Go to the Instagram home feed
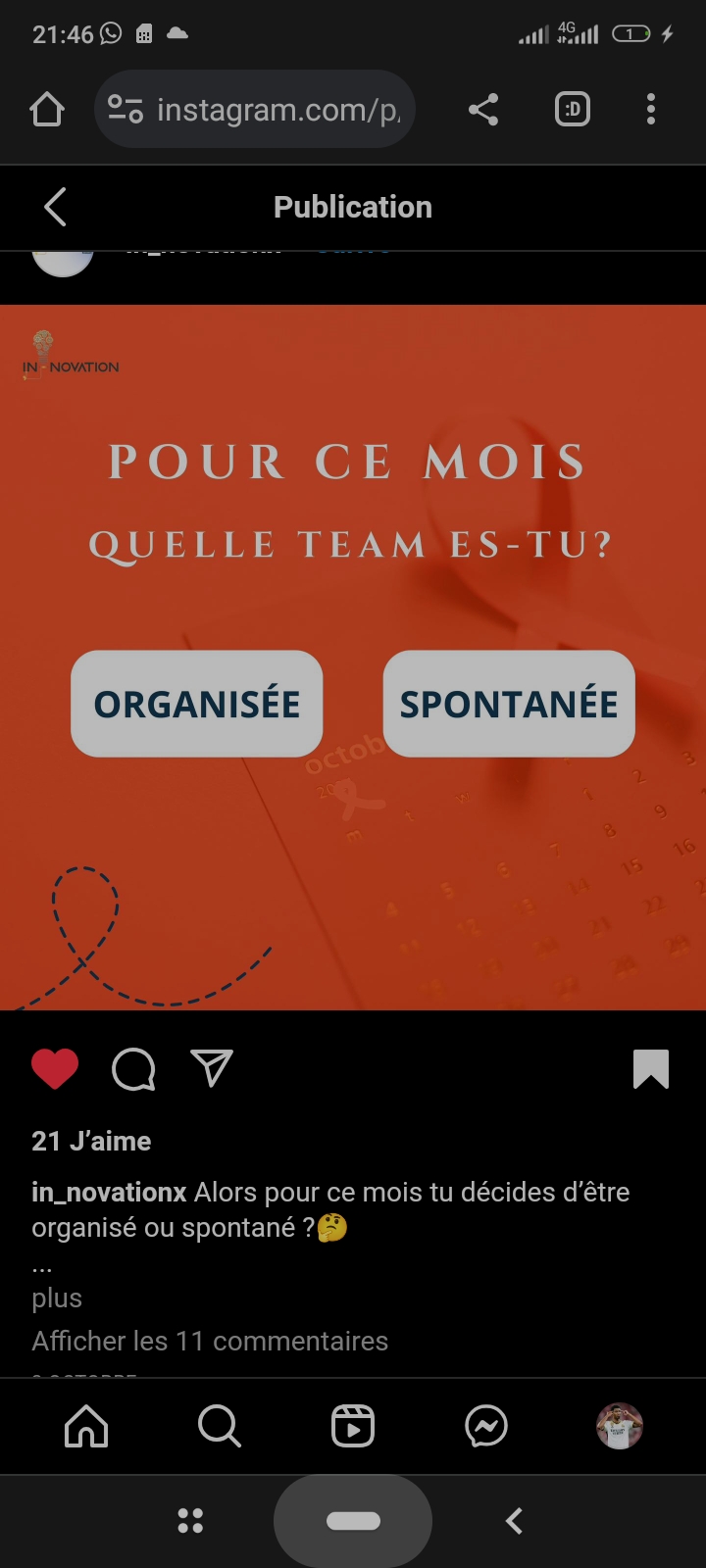Image resolution: width=706 pixels, height=1568 pixels. click(x=86, y=1427)
